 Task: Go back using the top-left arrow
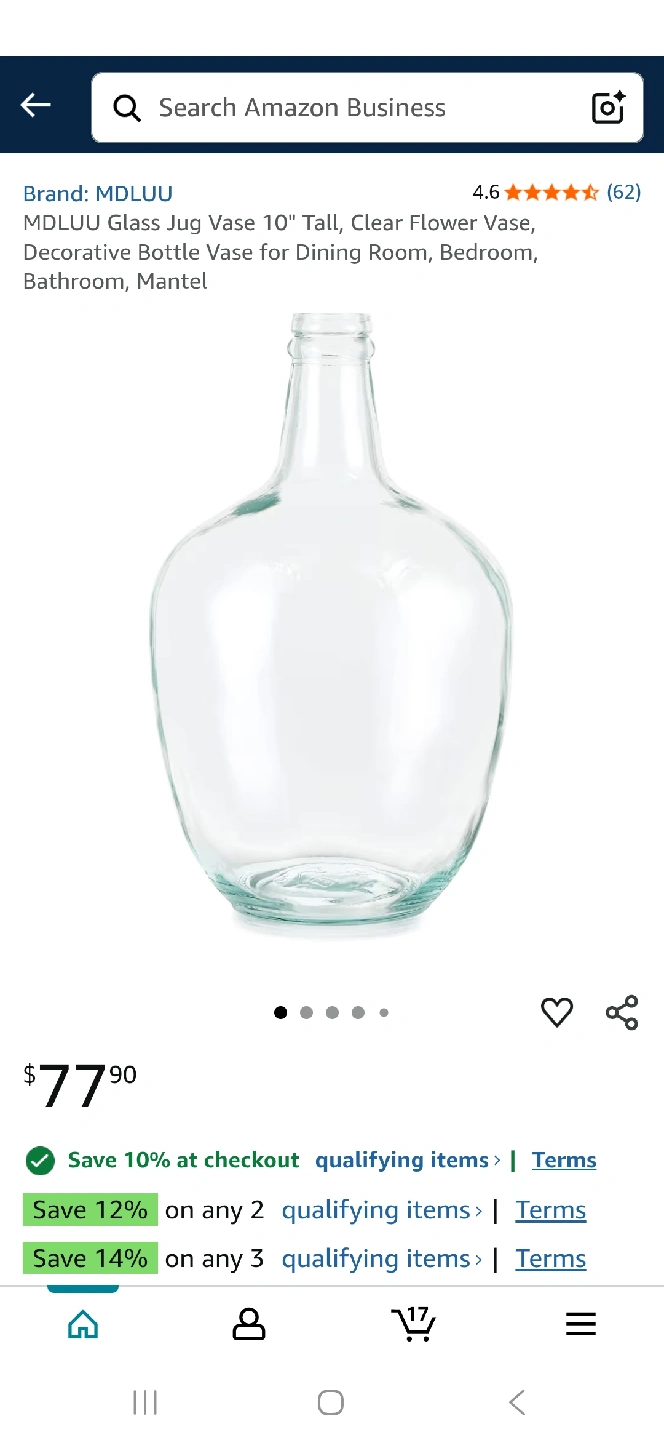(x=36, y=105)
